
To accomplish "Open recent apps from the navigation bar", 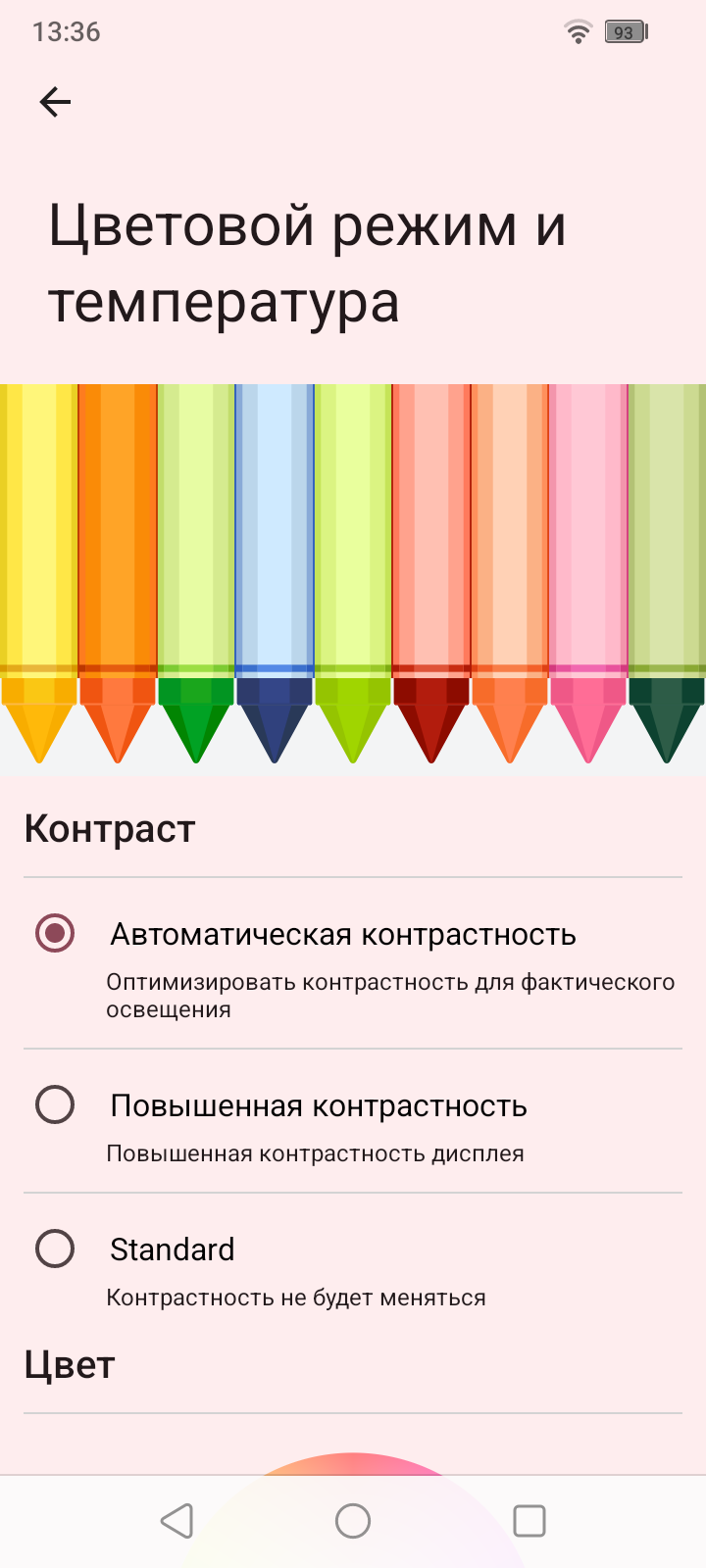I will point(529,1521).
